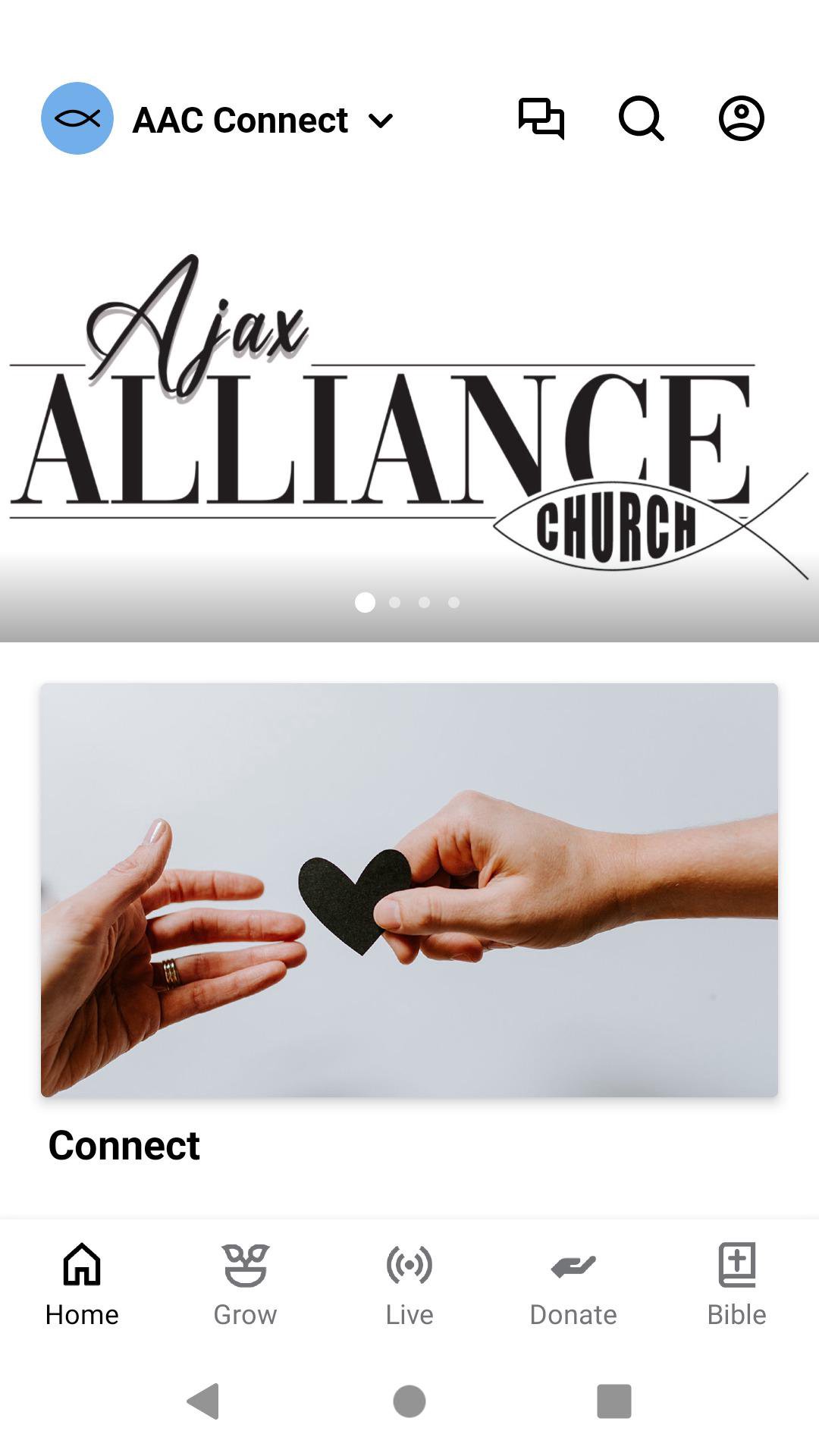Viewport: 819px width, 1456px height.
Task: Open the system recent apps button
Action: click(614, 1401)
